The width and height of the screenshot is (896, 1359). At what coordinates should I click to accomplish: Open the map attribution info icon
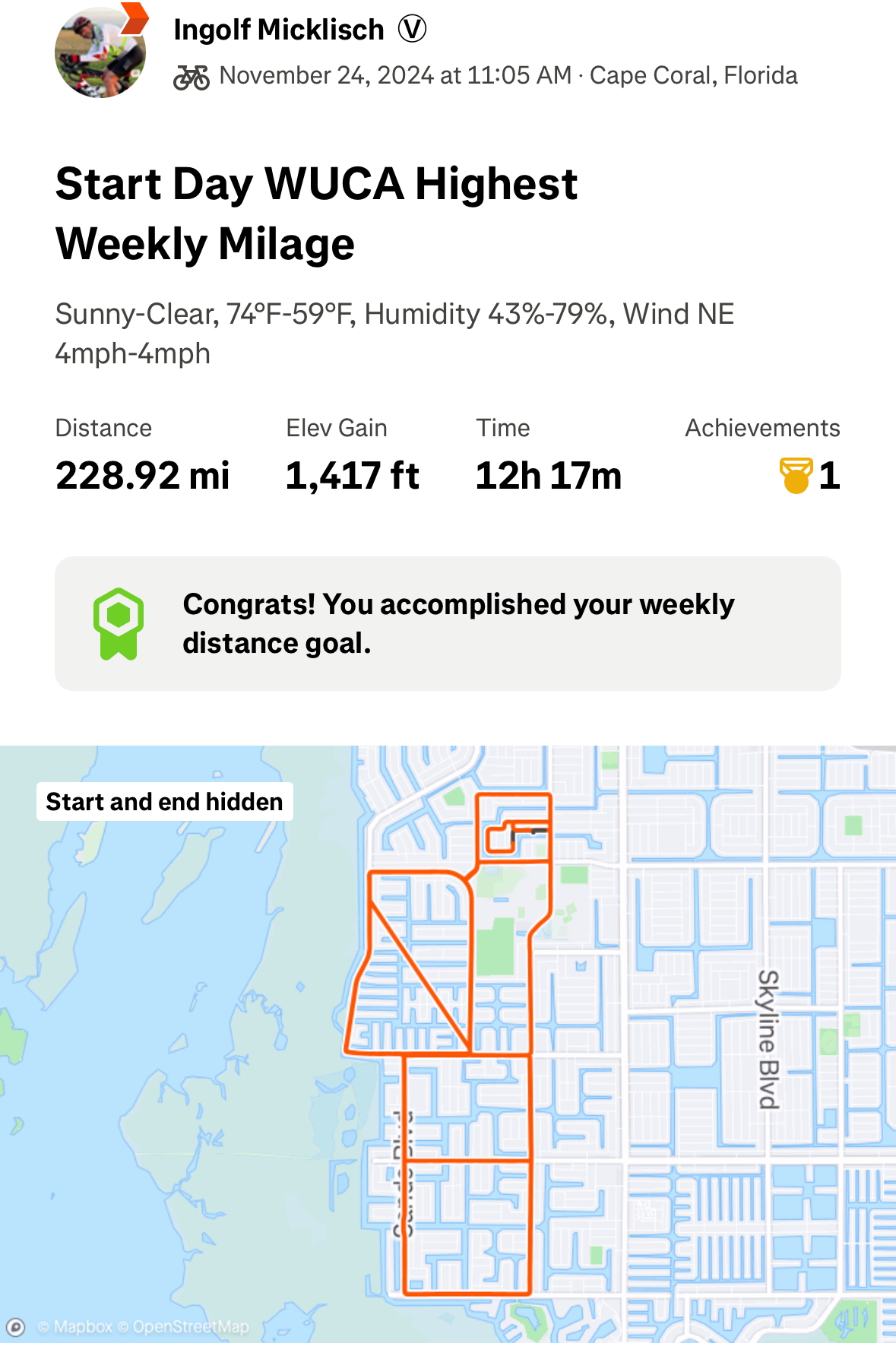(16, 1327)
